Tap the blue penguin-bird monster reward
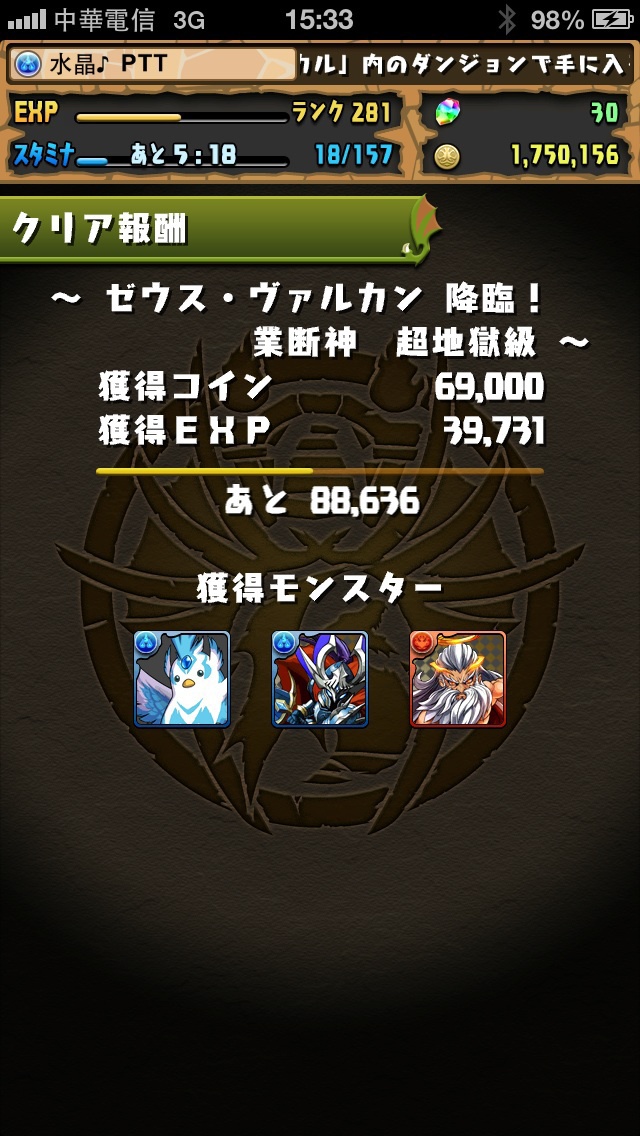 182,679
